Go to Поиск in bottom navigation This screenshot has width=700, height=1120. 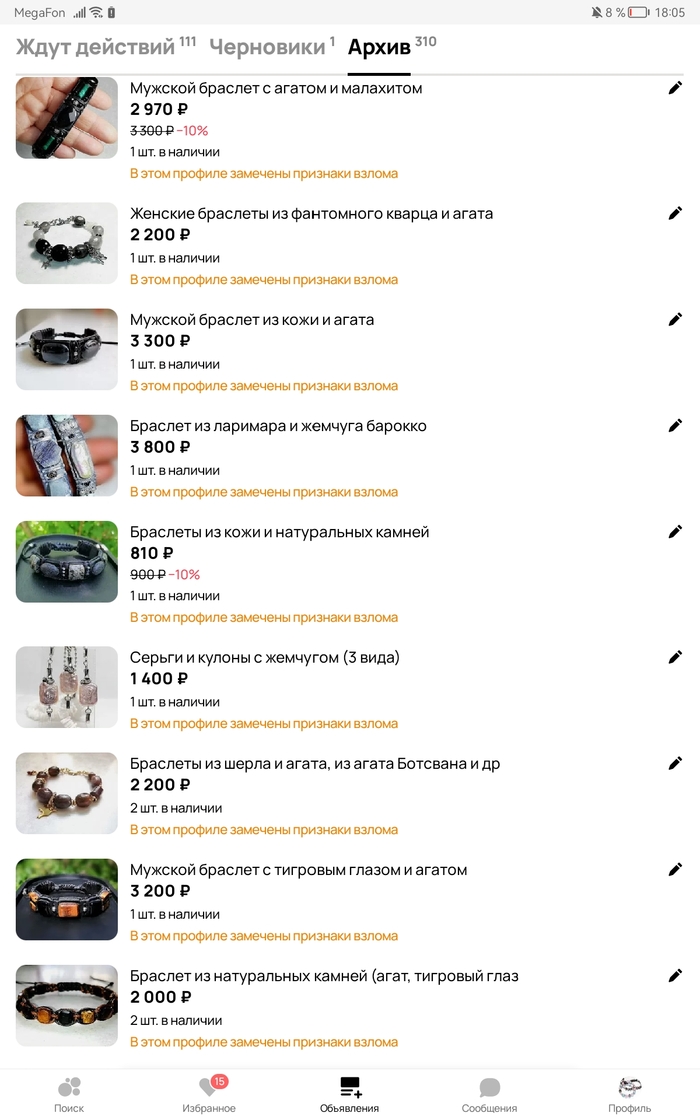click(69, 1094)
